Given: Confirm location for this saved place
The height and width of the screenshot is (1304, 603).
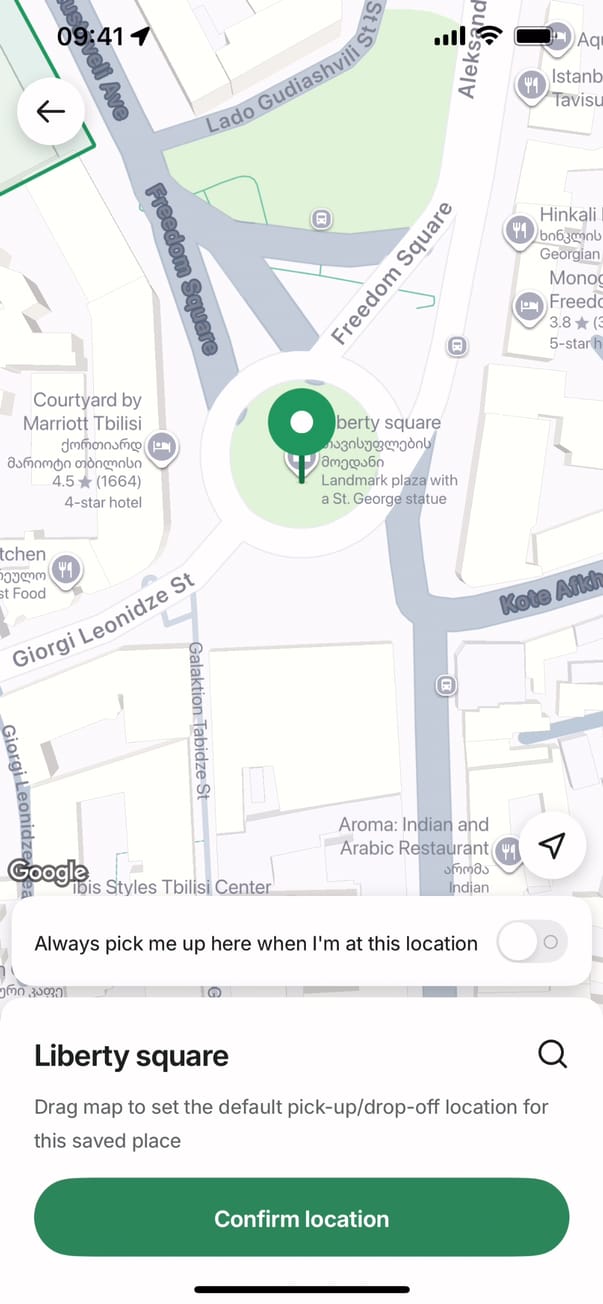Looking at the screenshot, I should click(301, 1218).
